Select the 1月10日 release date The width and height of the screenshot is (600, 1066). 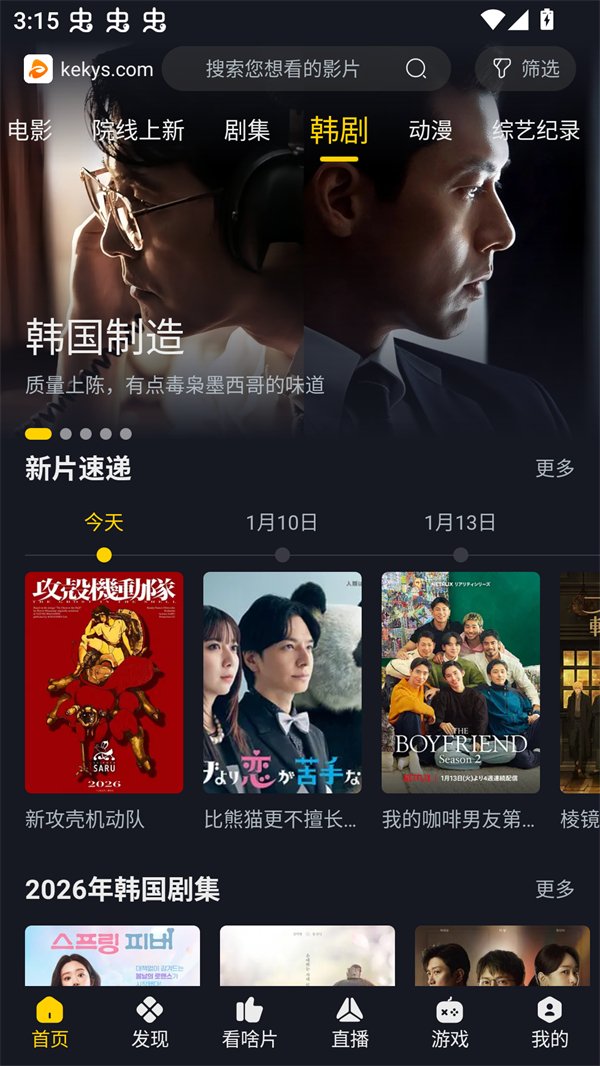282,523
